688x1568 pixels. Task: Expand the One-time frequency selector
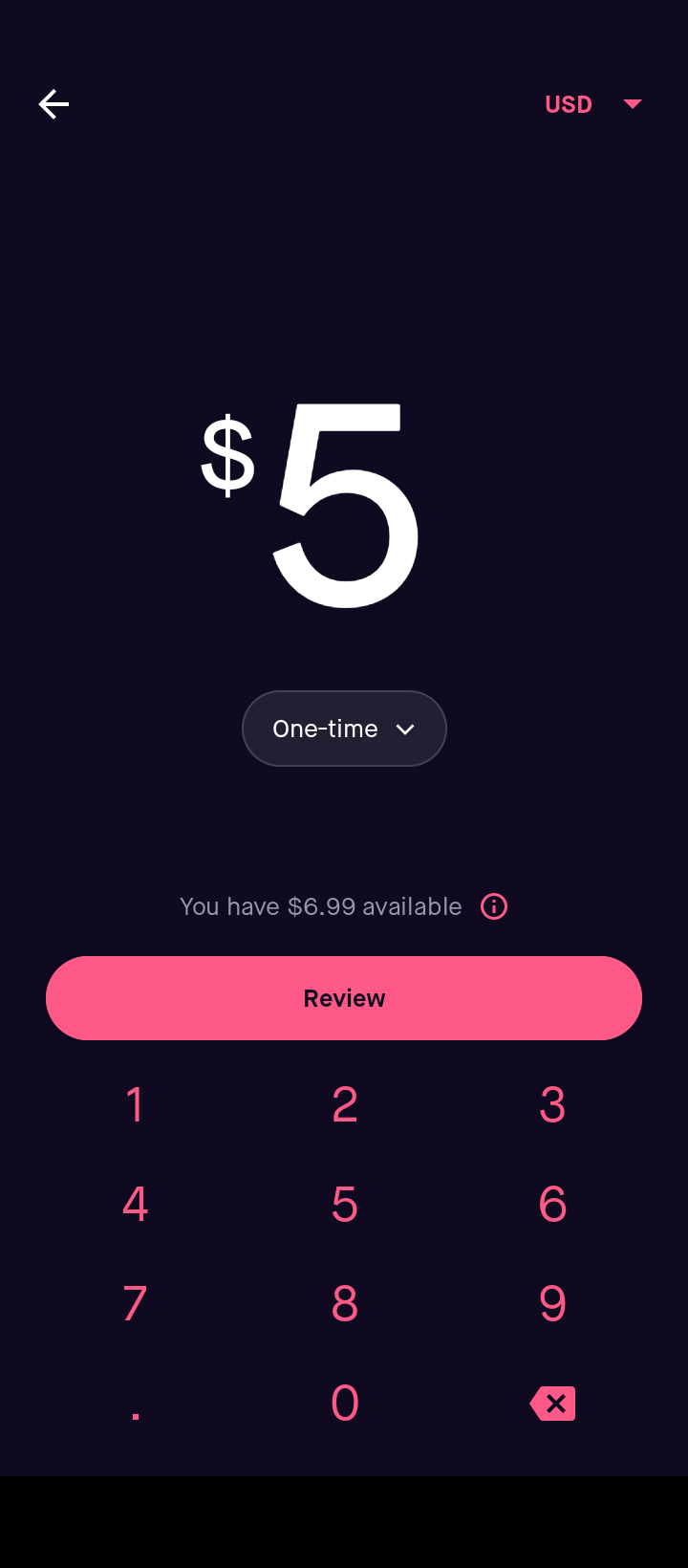point(344,729)
